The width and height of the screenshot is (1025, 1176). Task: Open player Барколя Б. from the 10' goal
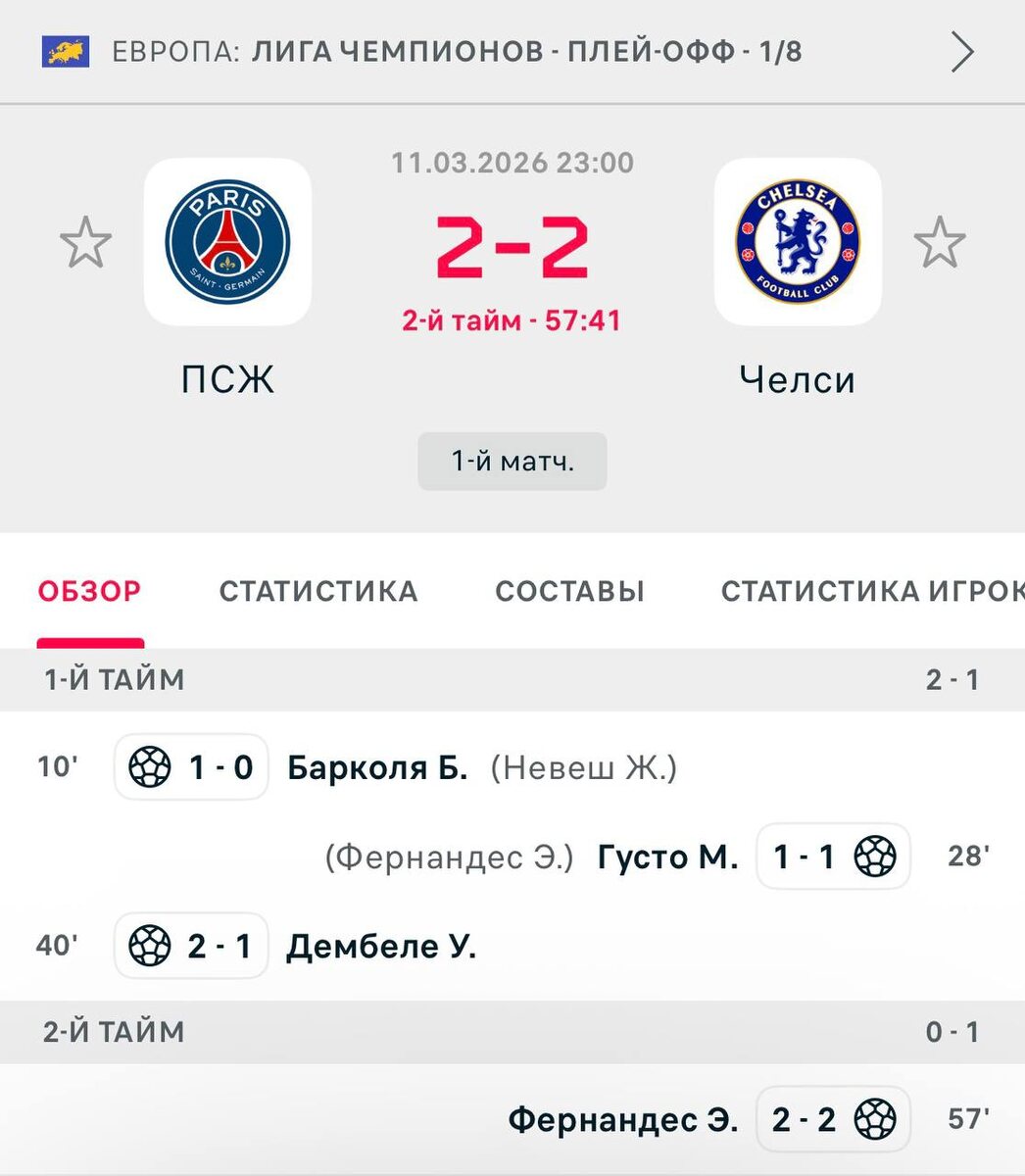pos(377,767)
